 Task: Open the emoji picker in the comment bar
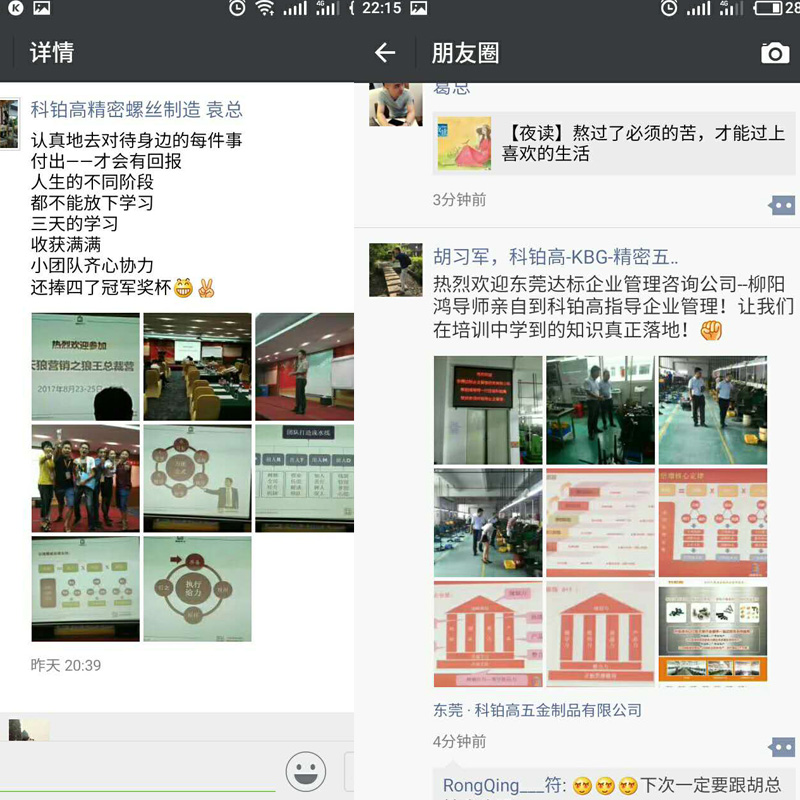pyautogui.click(x=306, y=771)
